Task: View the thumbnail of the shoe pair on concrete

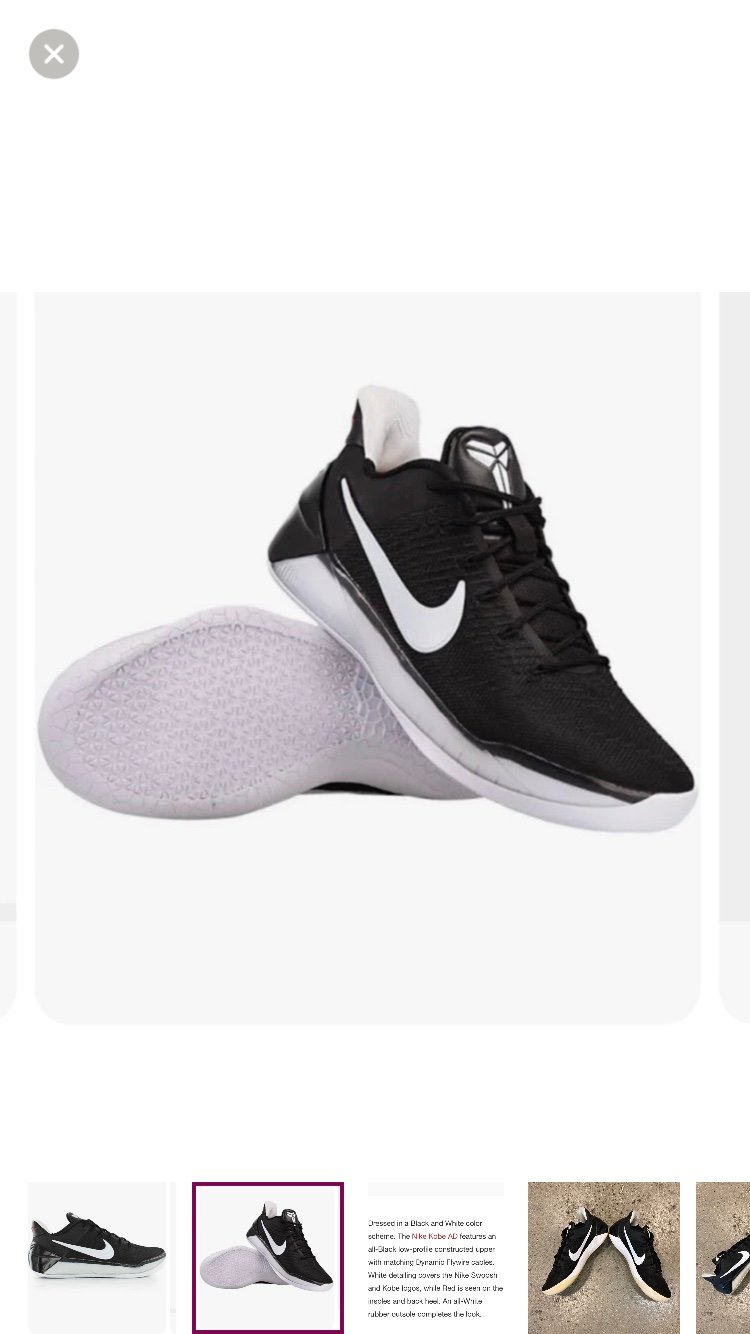Action: point(604,1257)
